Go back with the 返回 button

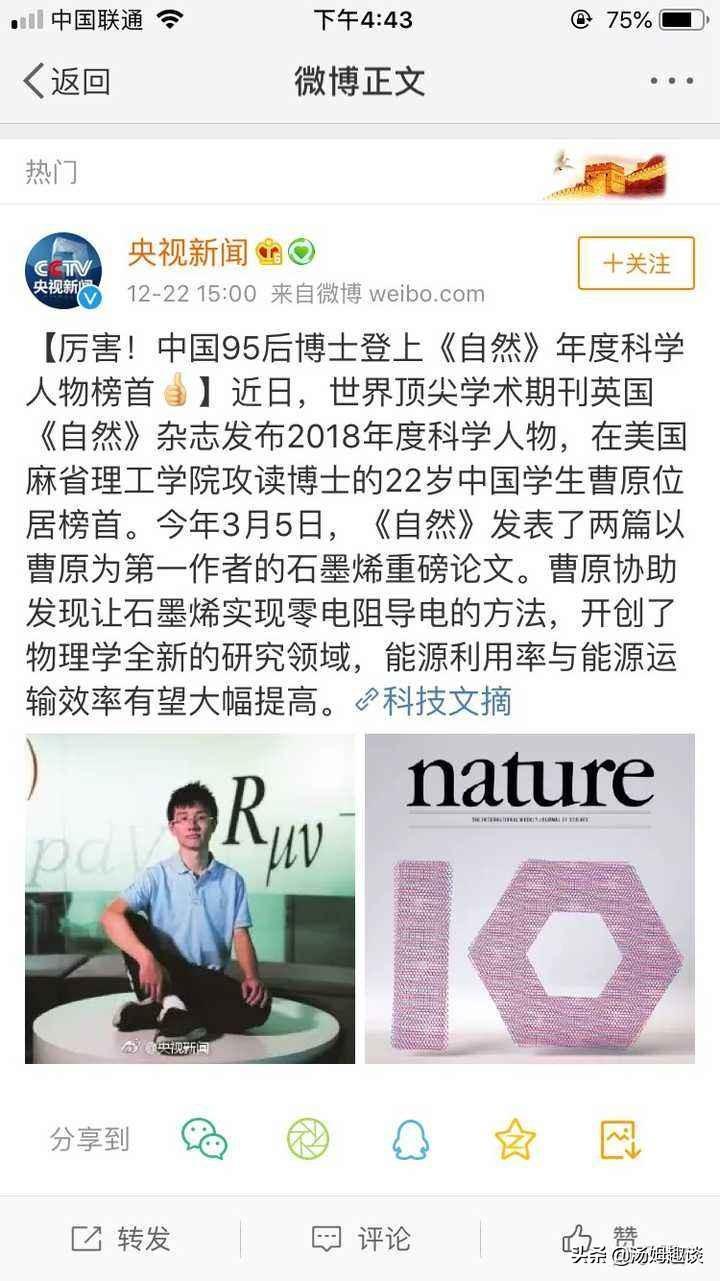[66, 81]
